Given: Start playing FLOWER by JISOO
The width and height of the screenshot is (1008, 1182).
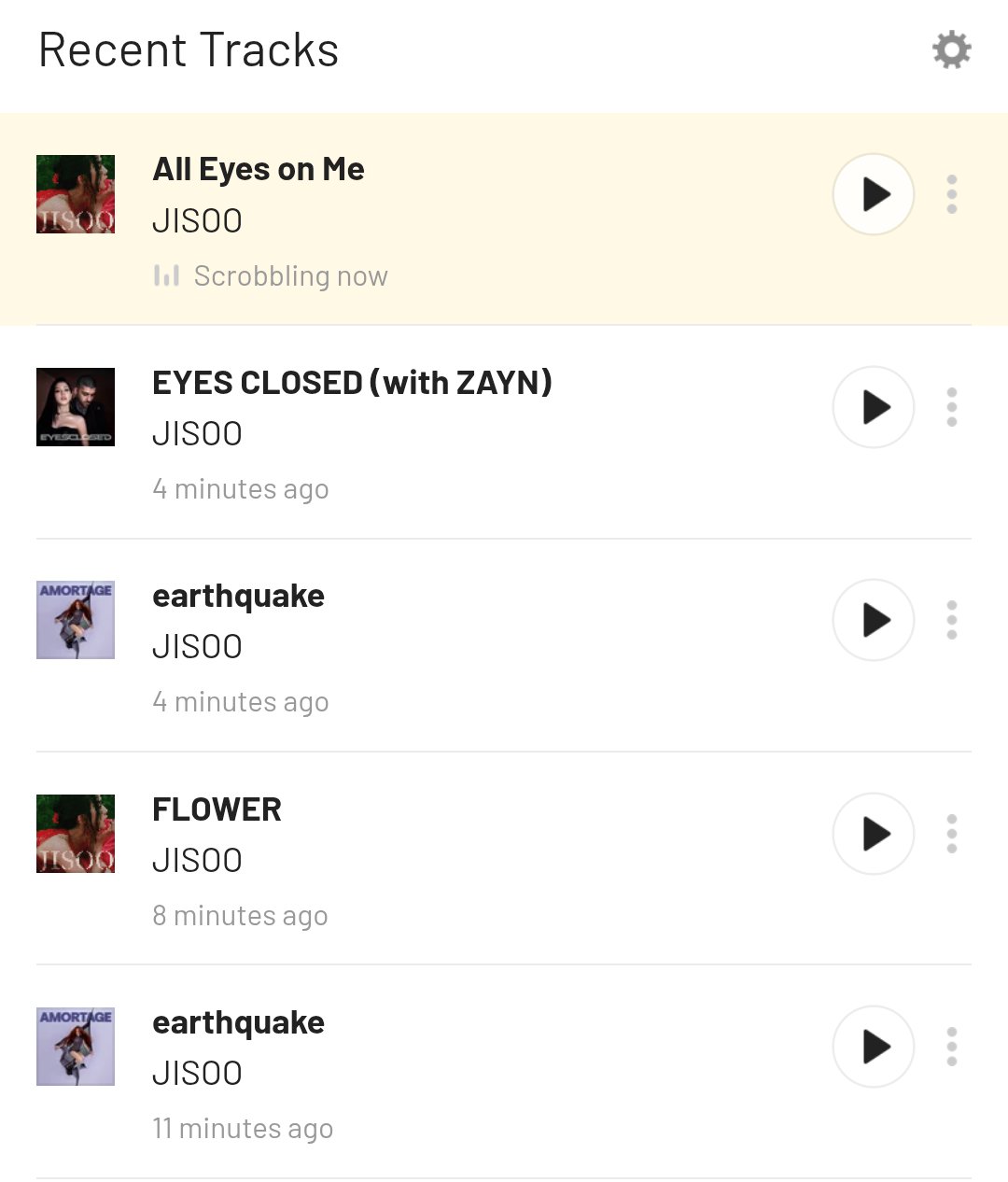Looking at the screenshot, I should point(873,834).
